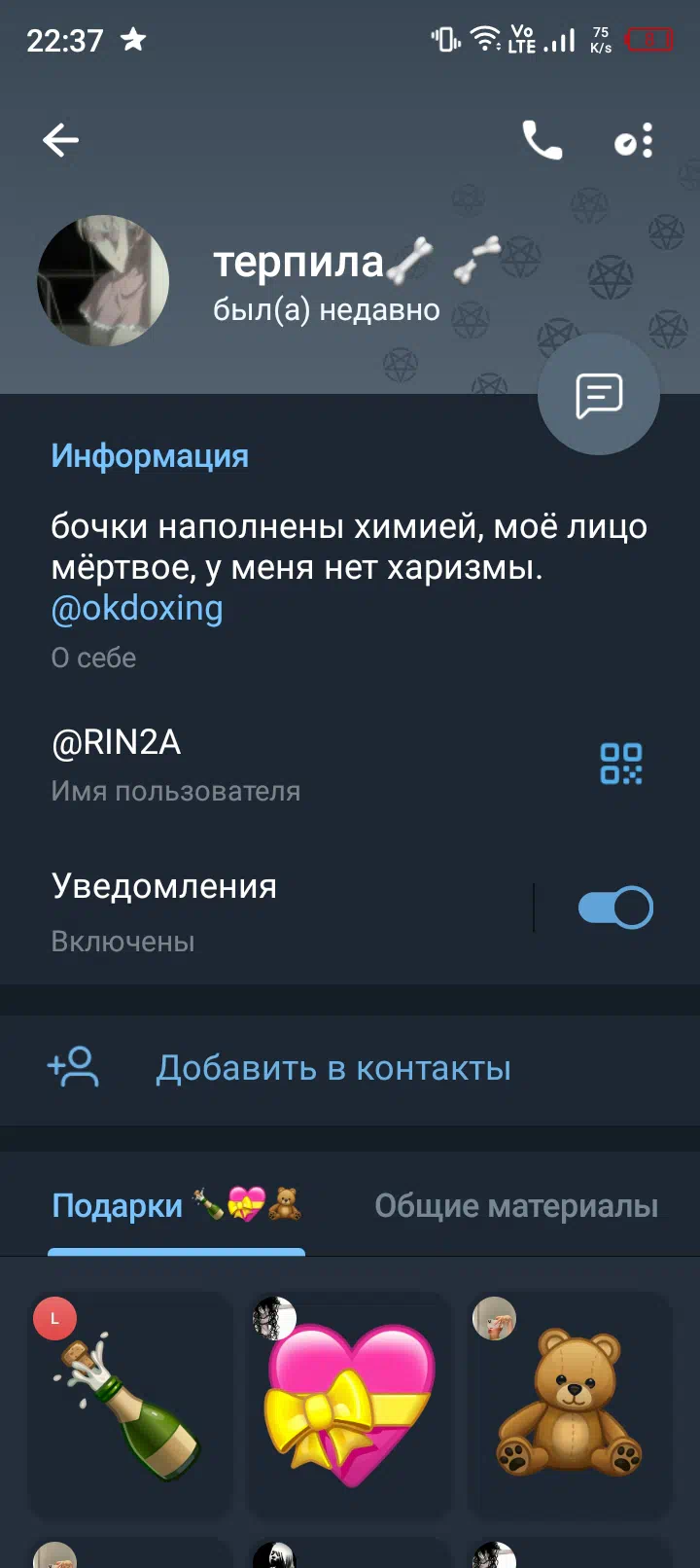Open the overflow menu
700x1568 pixels.
pyautogui.click(x=634, y=141)
